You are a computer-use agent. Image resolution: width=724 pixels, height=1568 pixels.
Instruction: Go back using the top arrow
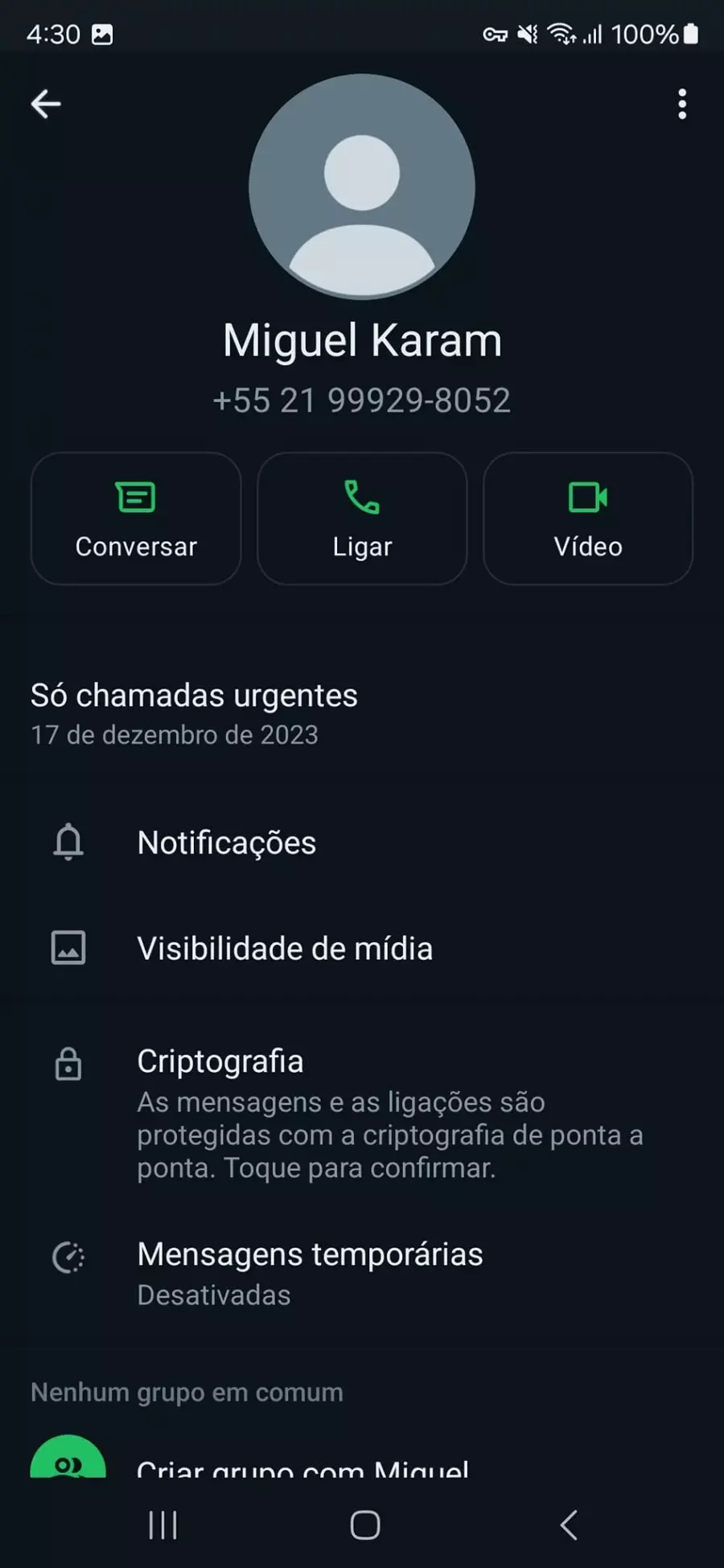click(46, 104)
